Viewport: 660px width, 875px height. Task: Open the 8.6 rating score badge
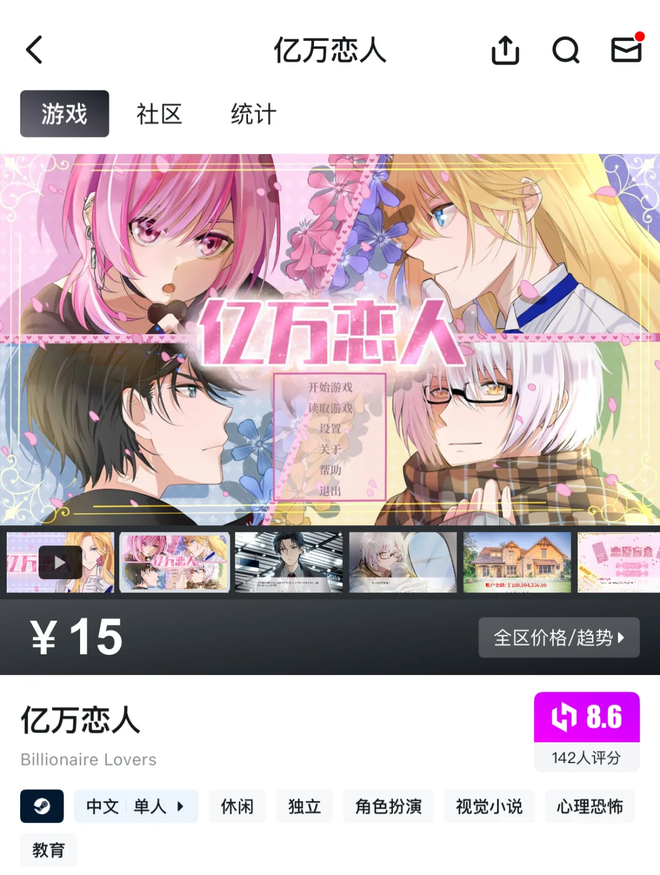587,717
